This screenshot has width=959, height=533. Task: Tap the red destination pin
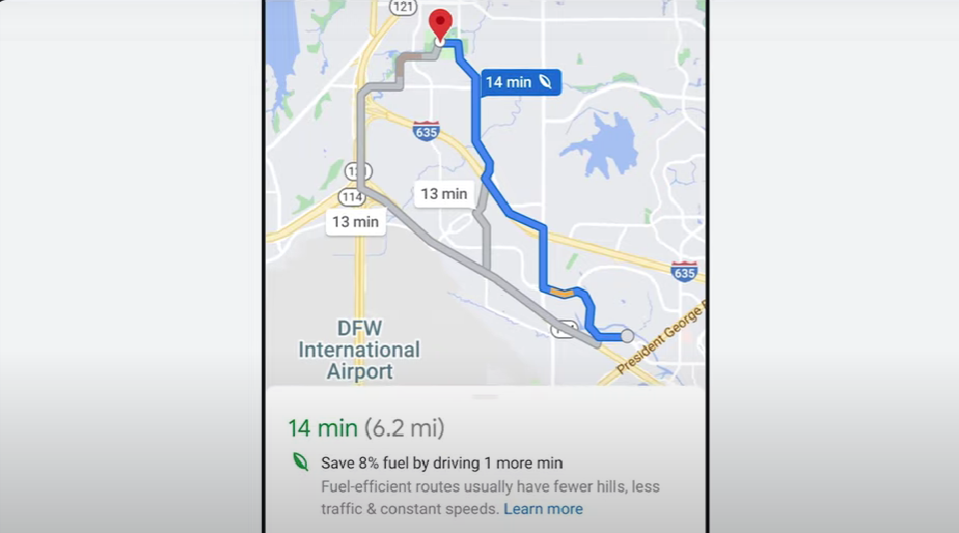[439, 25]
